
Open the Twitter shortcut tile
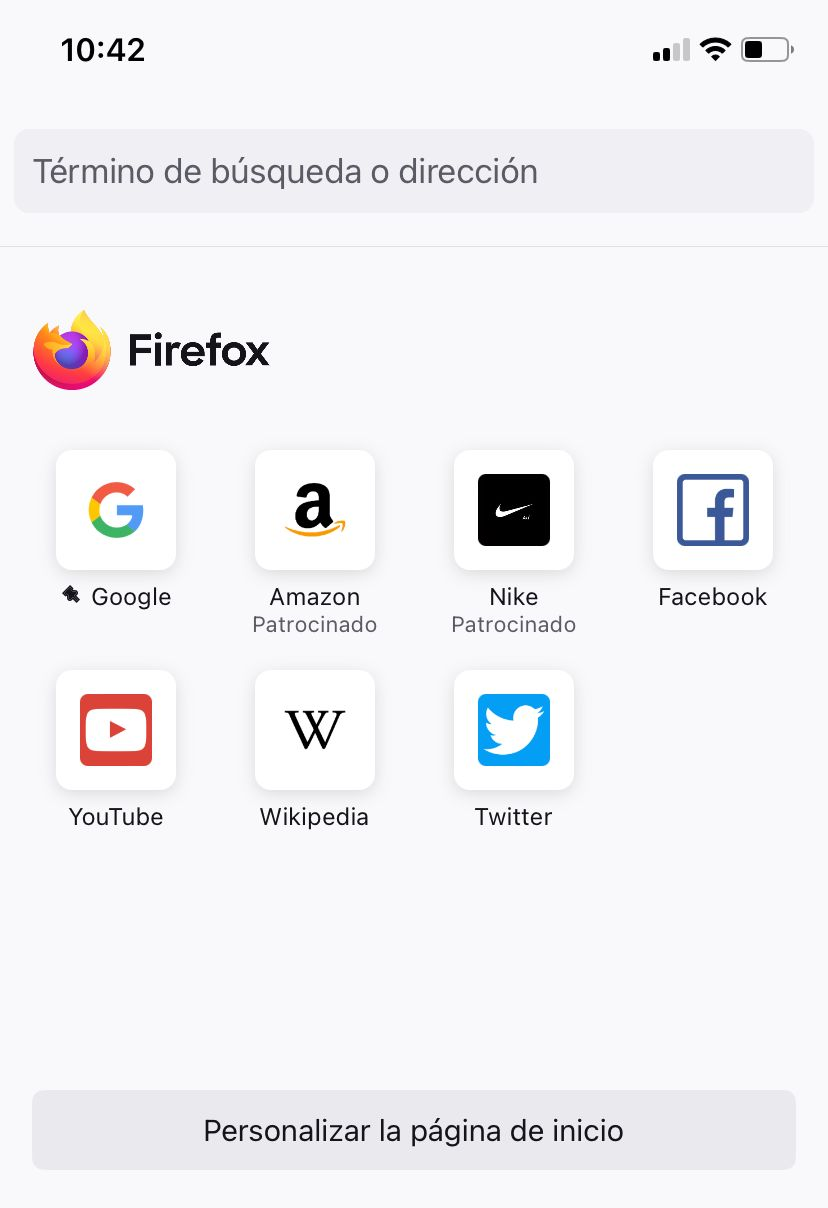(514, 730)
